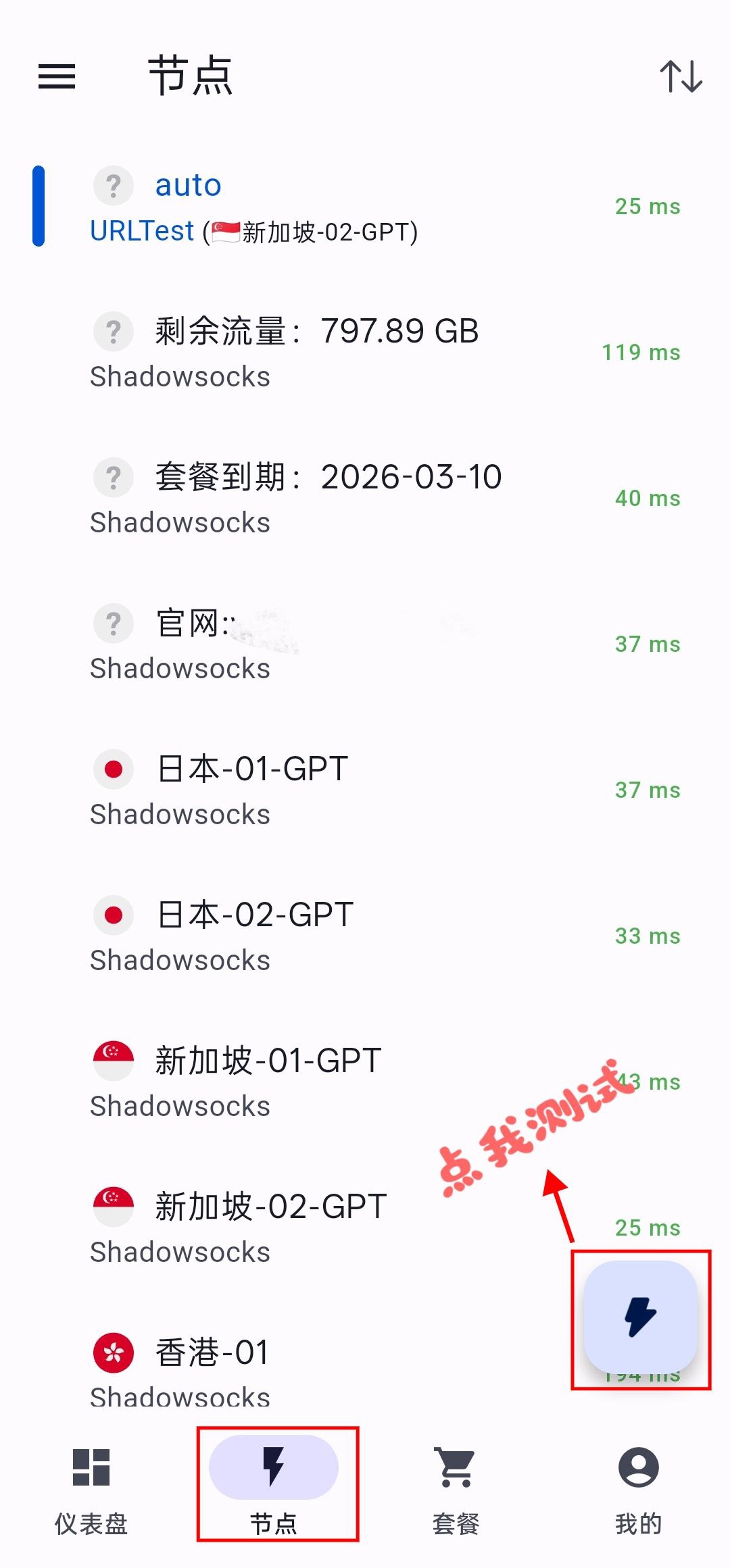Switch to the 仪表盘 tab
The height and width of the screenshot is (1568, 730).
point(91,1485)
